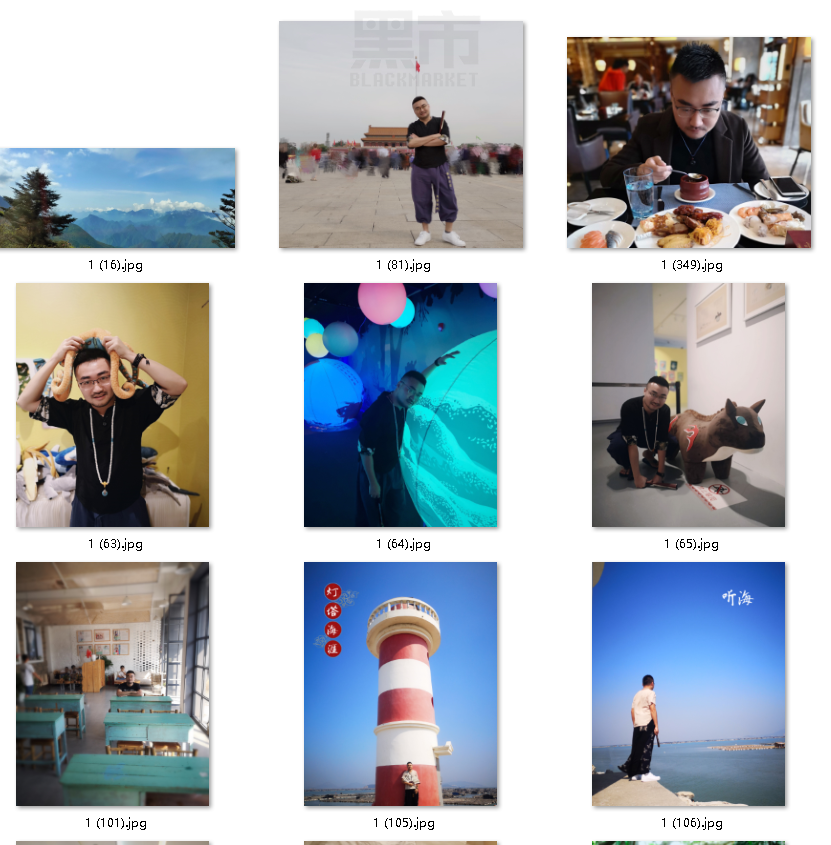This screenshot has width=831, height=845.
Task: View the picture 1 (64).jpg
Action: pyautogui.click(x=400, y=405)
